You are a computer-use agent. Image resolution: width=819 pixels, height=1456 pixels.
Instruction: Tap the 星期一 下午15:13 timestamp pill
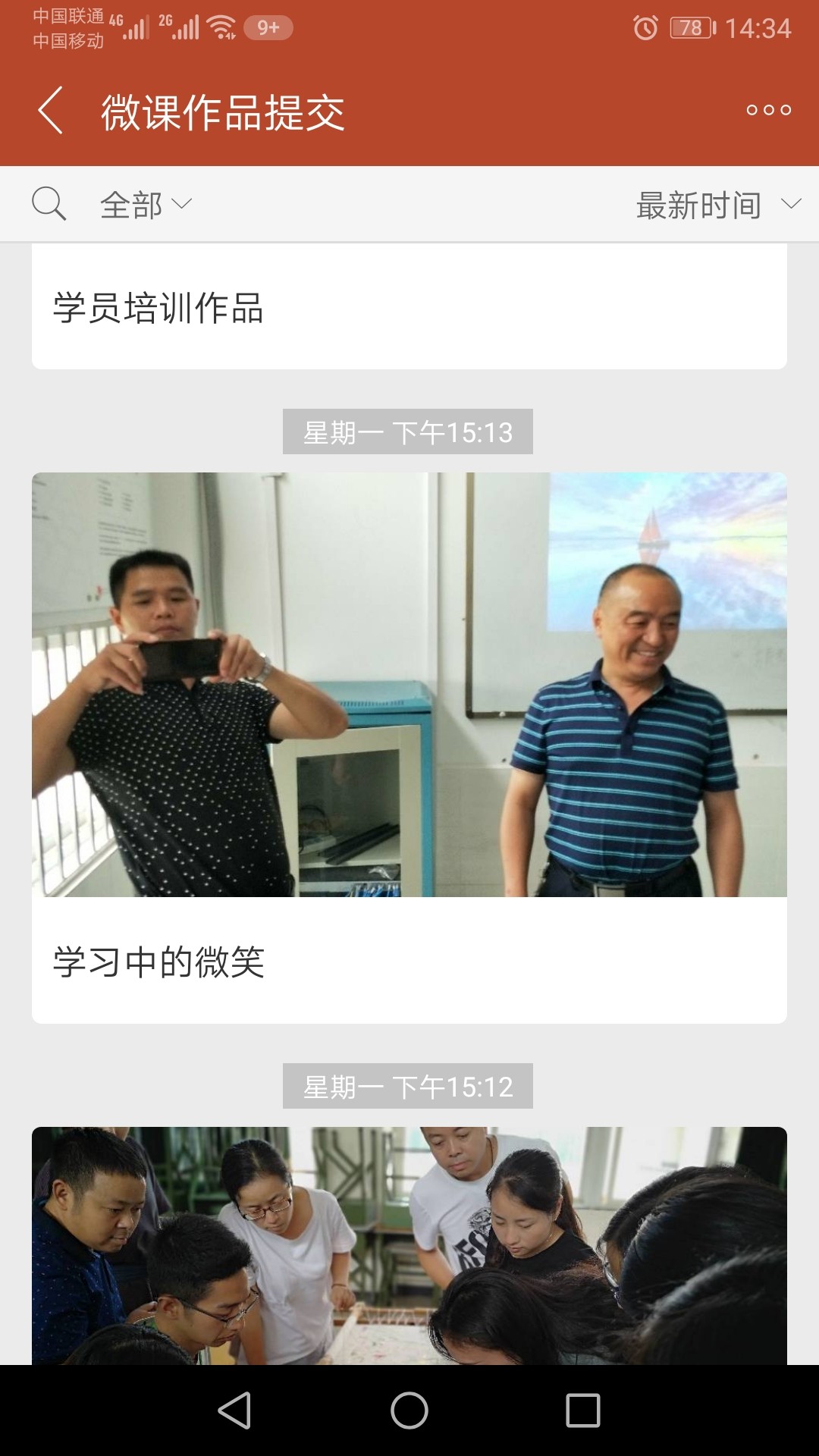(409, 431)
